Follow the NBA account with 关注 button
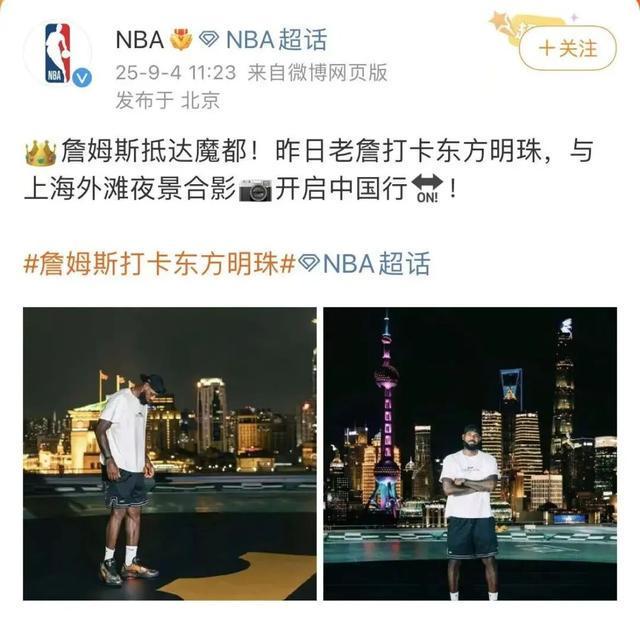640x617 pixels. tap(567, 47)
